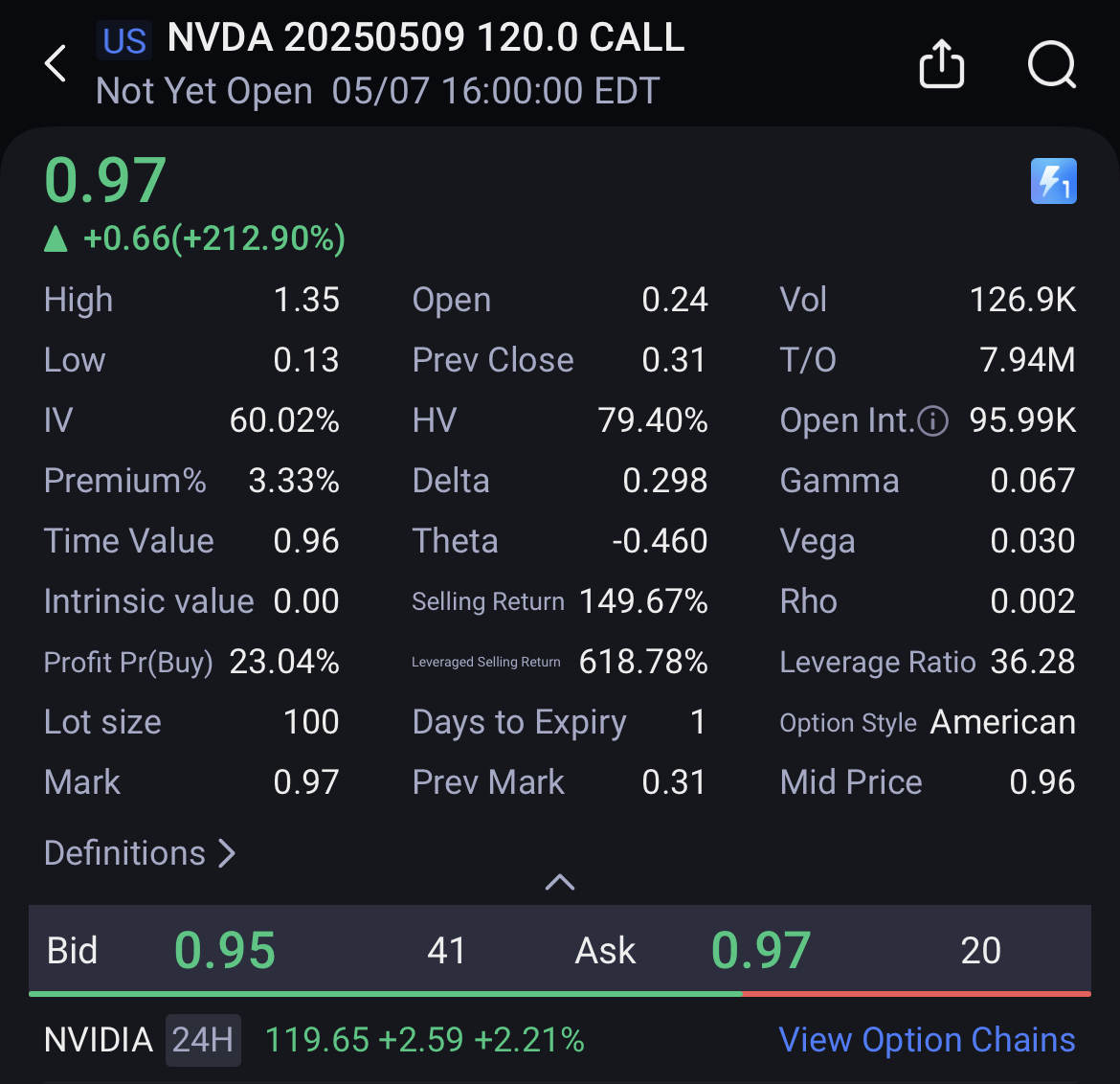Viewport: 1120px width, 1084px height.
Task: Tap the Bid and Ask quote bar
Action: (560, 950)
